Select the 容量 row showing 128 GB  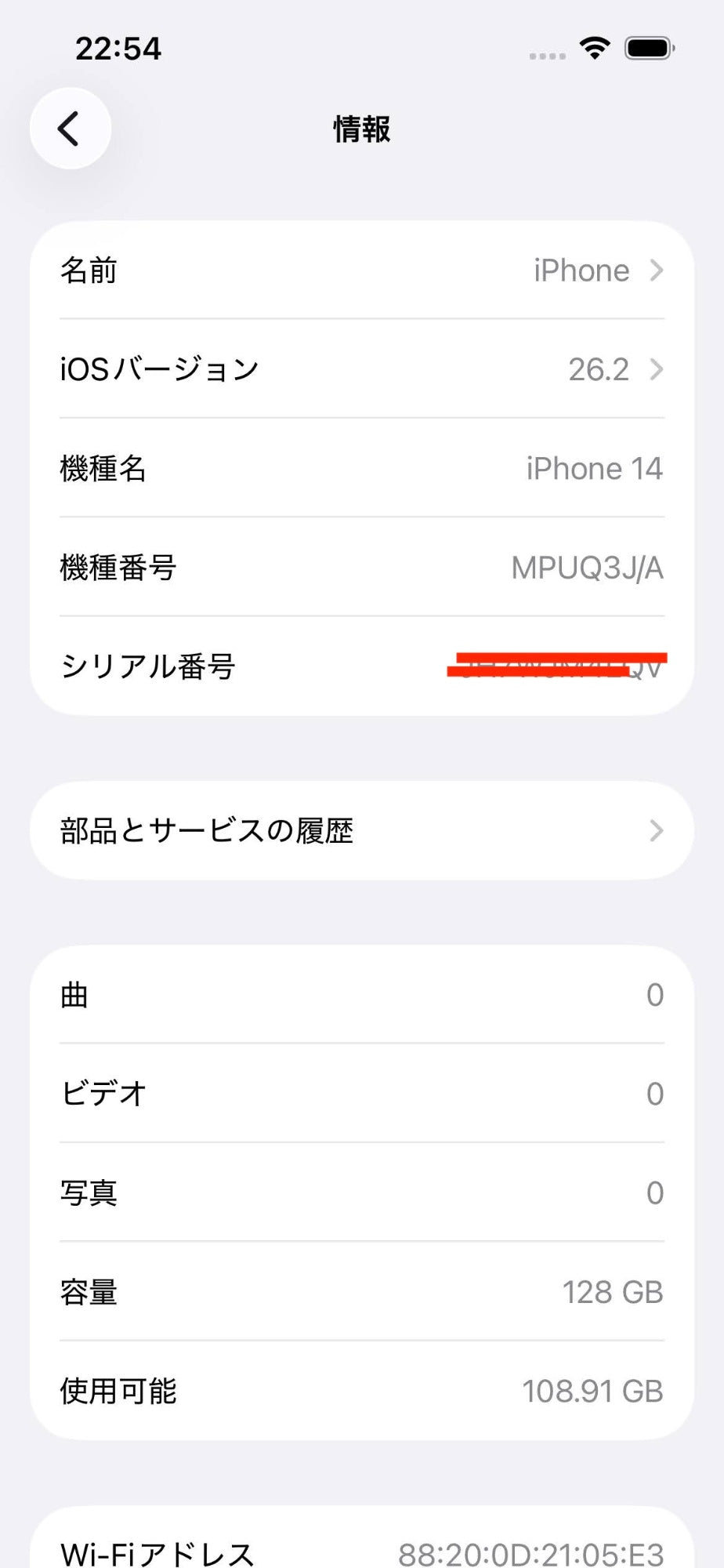click(360, 1292)
